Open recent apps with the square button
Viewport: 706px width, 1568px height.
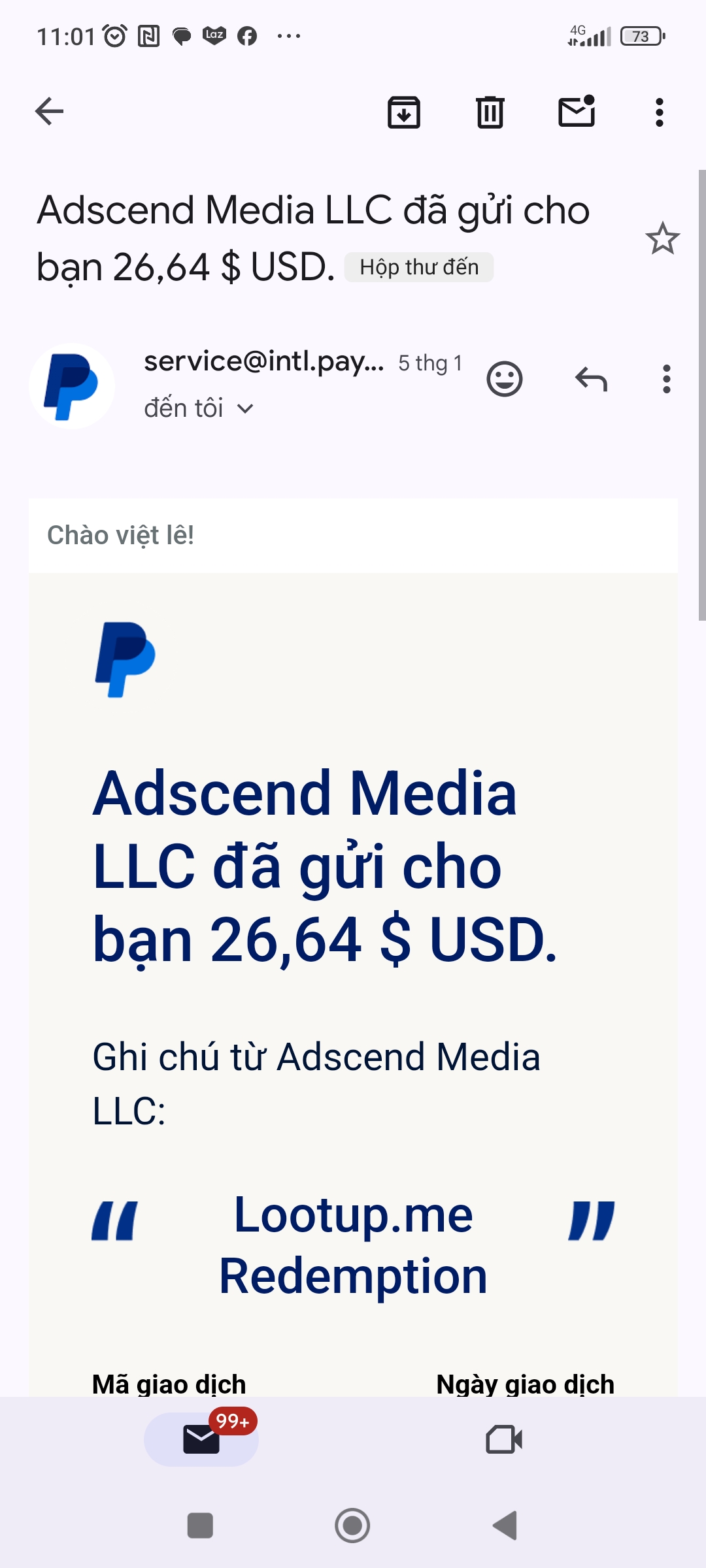pos(200,1526)
